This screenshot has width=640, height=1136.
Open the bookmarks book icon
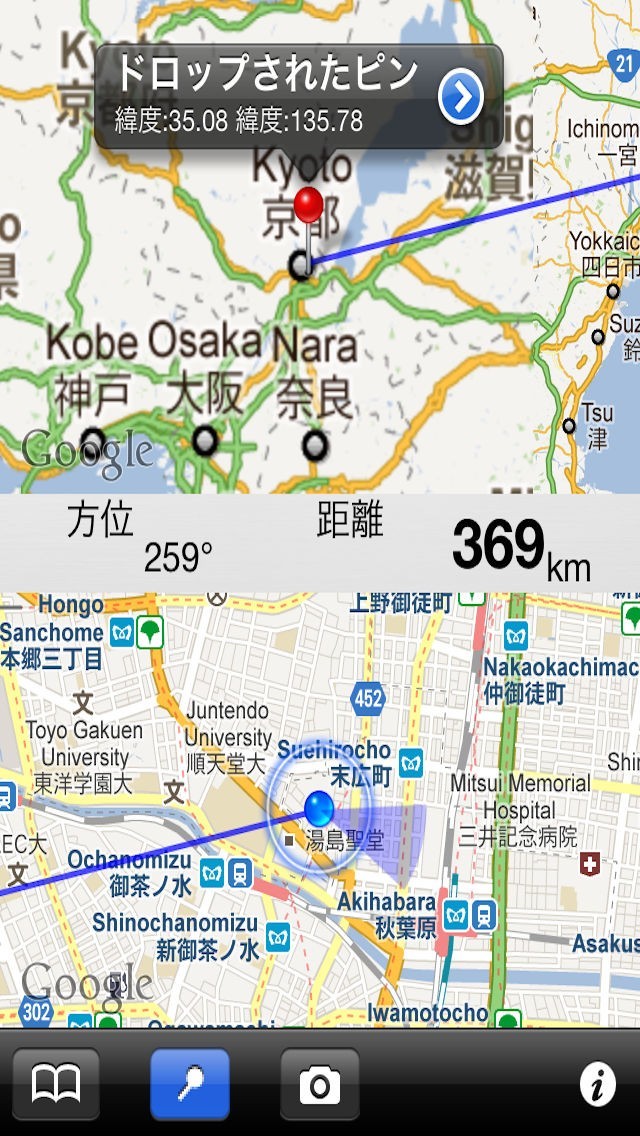[56, 1084]
